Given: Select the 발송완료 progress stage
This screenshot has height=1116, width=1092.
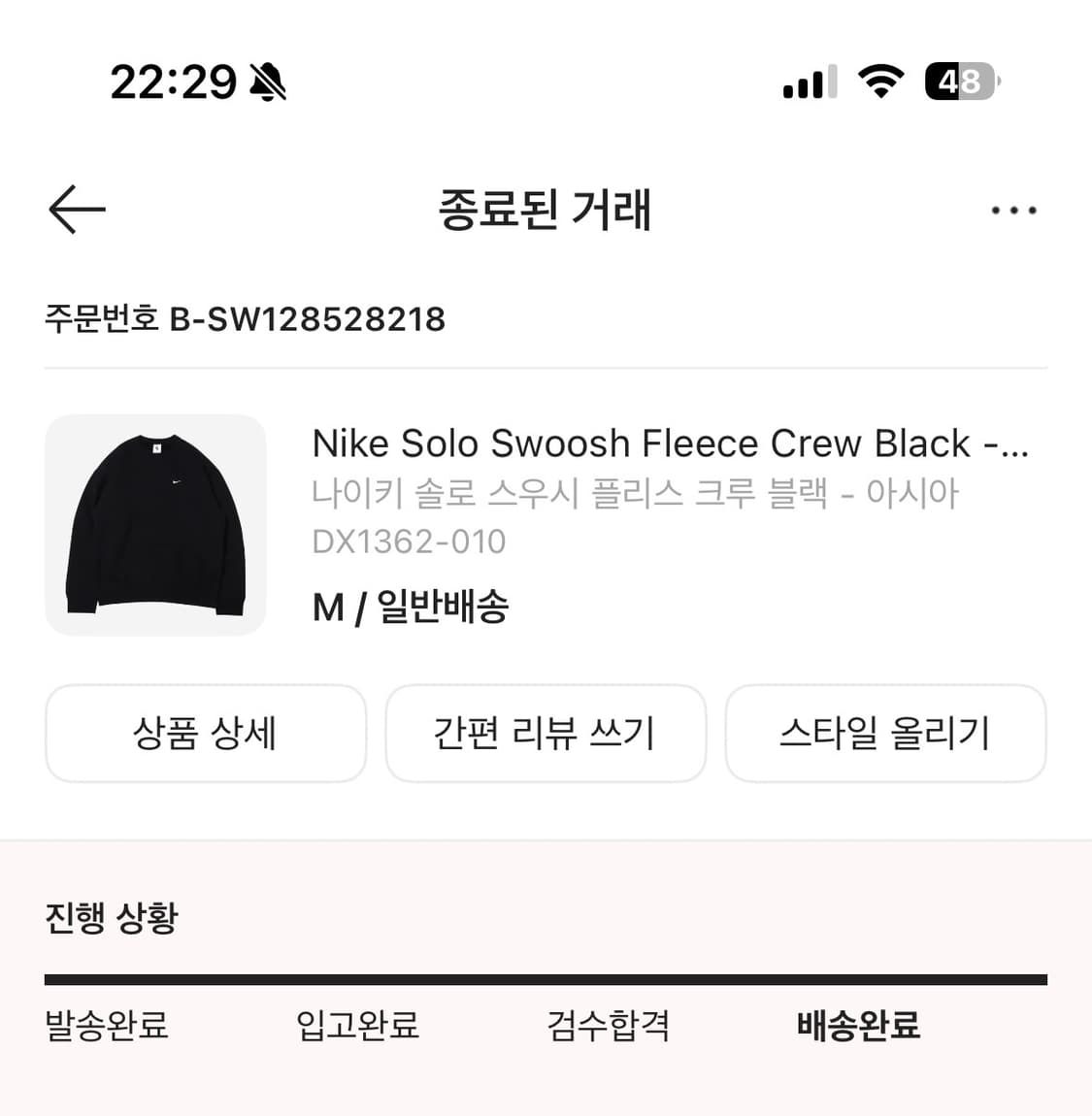Looking at the screenshot, I should (x=107, y=1025).
